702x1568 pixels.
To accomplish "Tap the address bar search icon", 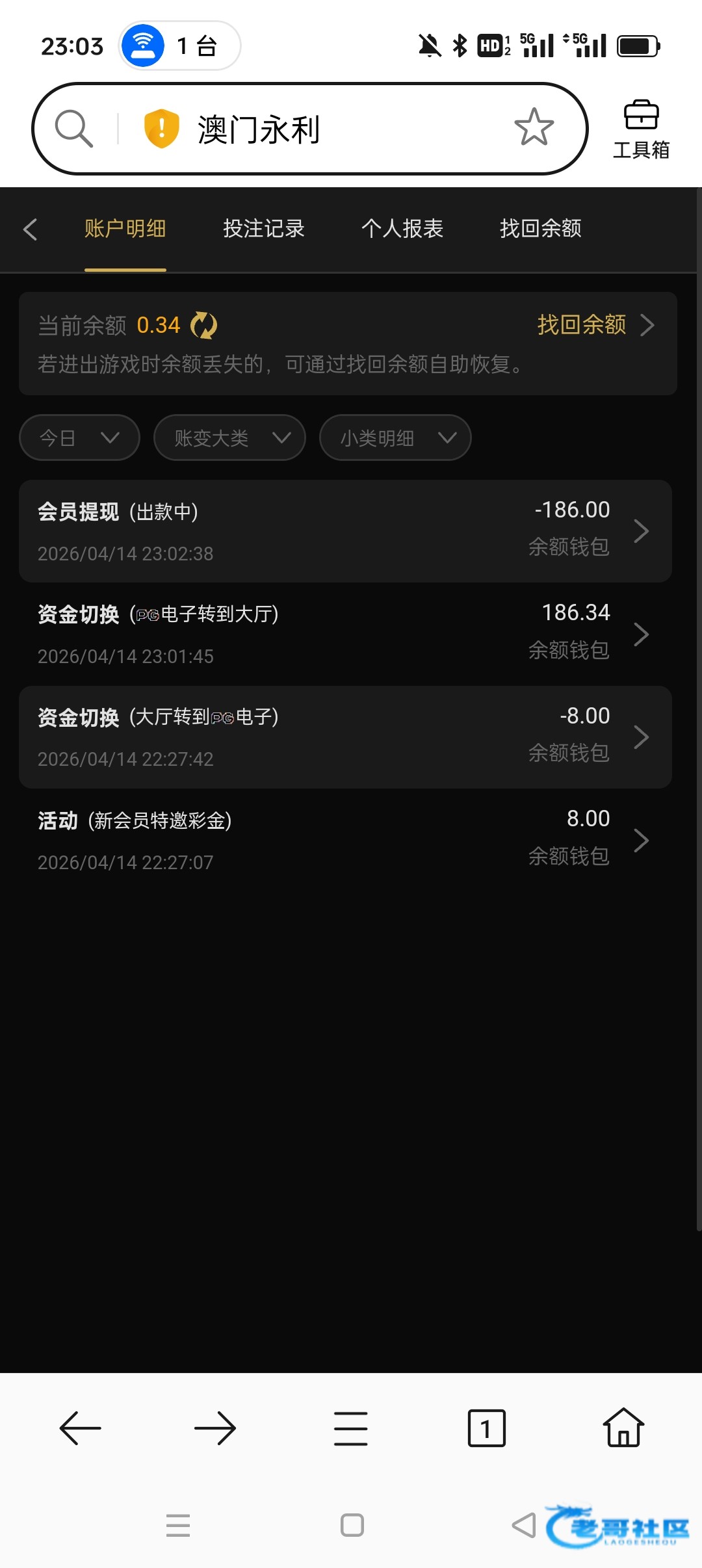I will coord(73,129).
